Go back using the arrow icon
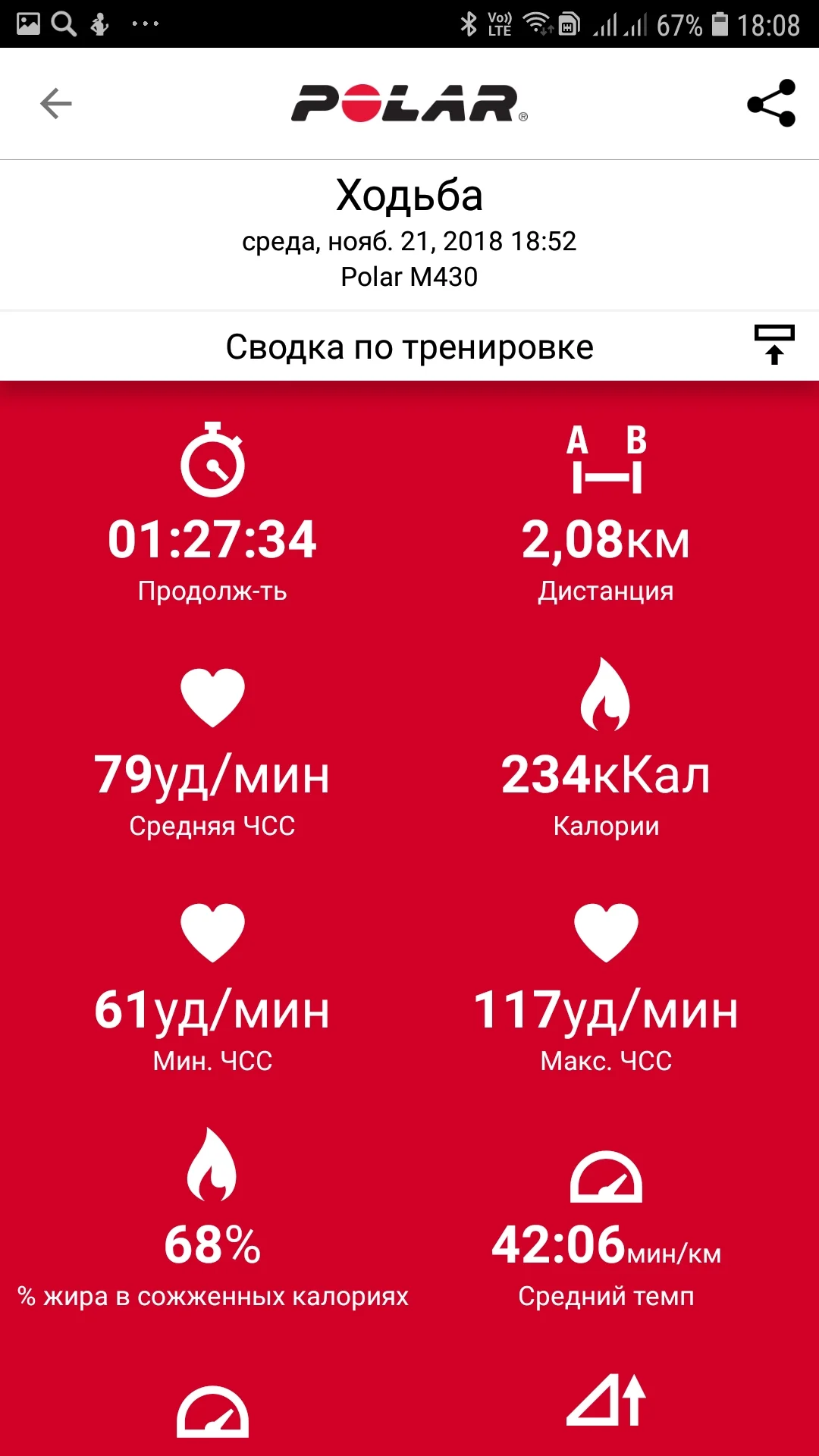 pos(56,103)
